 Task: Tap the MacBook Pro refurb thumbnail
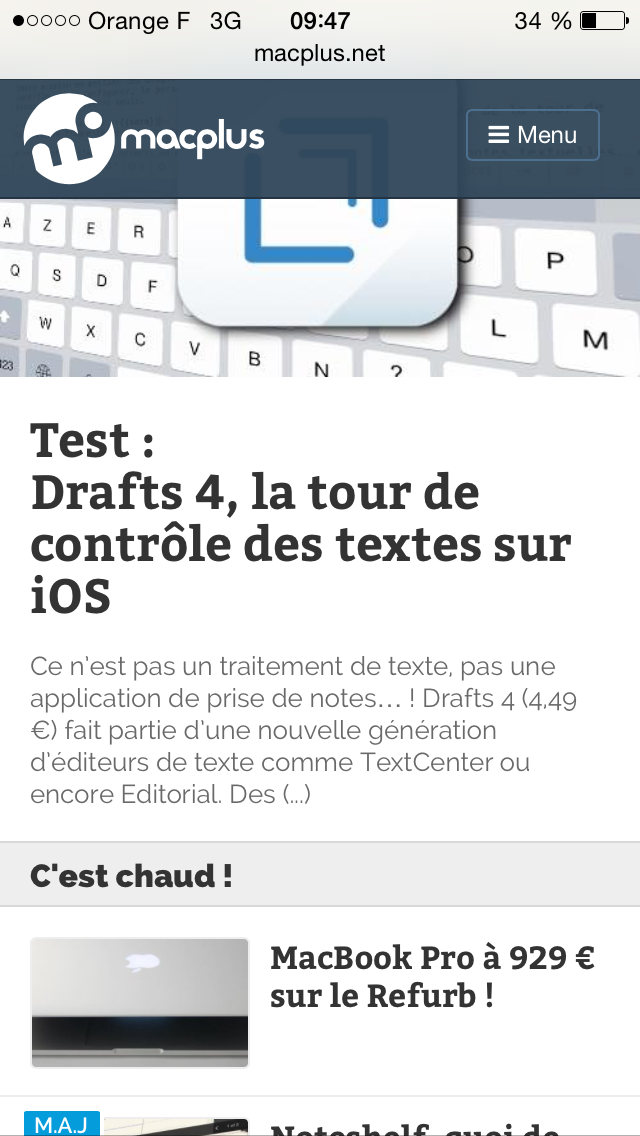click(140, 1003)
